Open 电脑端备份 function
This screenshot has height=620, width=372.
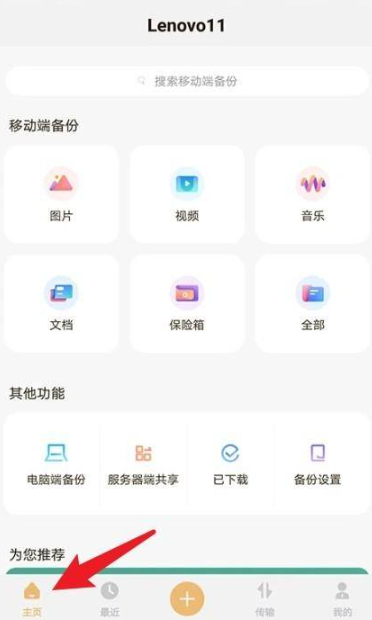point(56,463)
